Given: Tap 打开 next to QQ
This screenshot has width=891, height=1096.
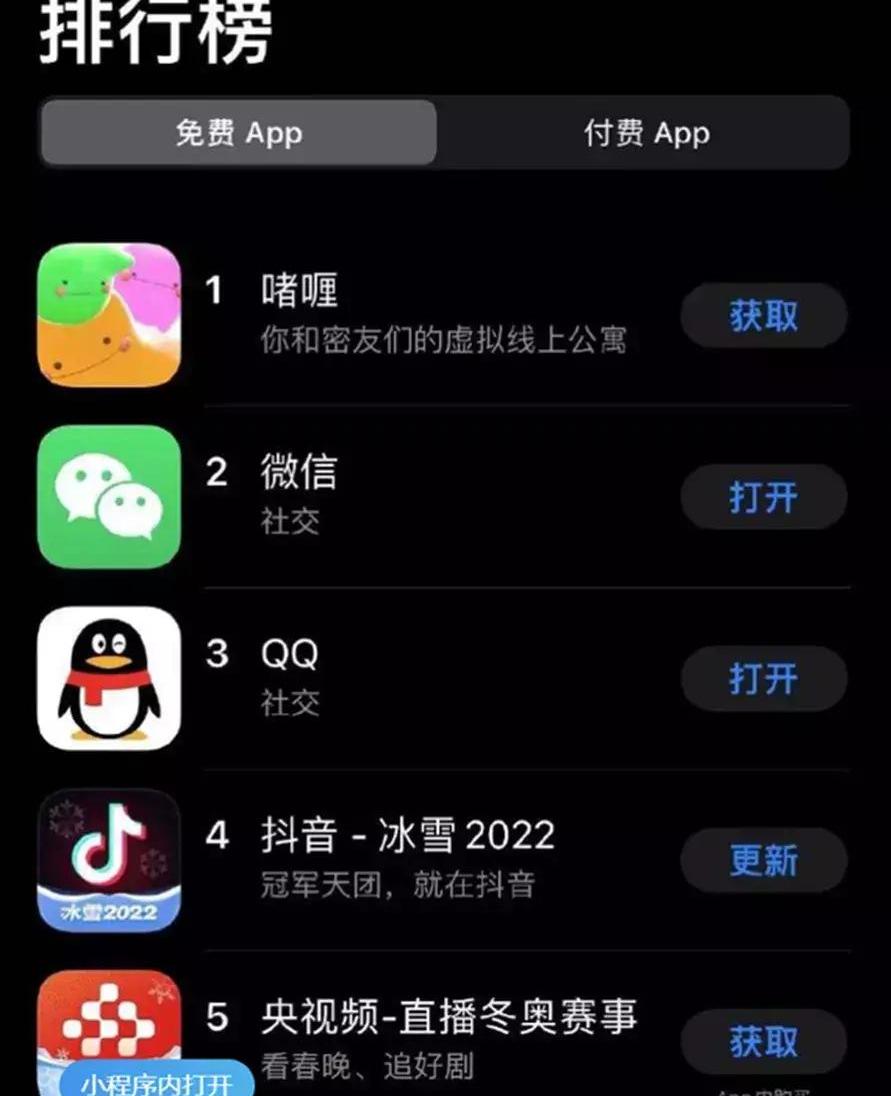Looking at the screenshot, I should click(763, 679).
